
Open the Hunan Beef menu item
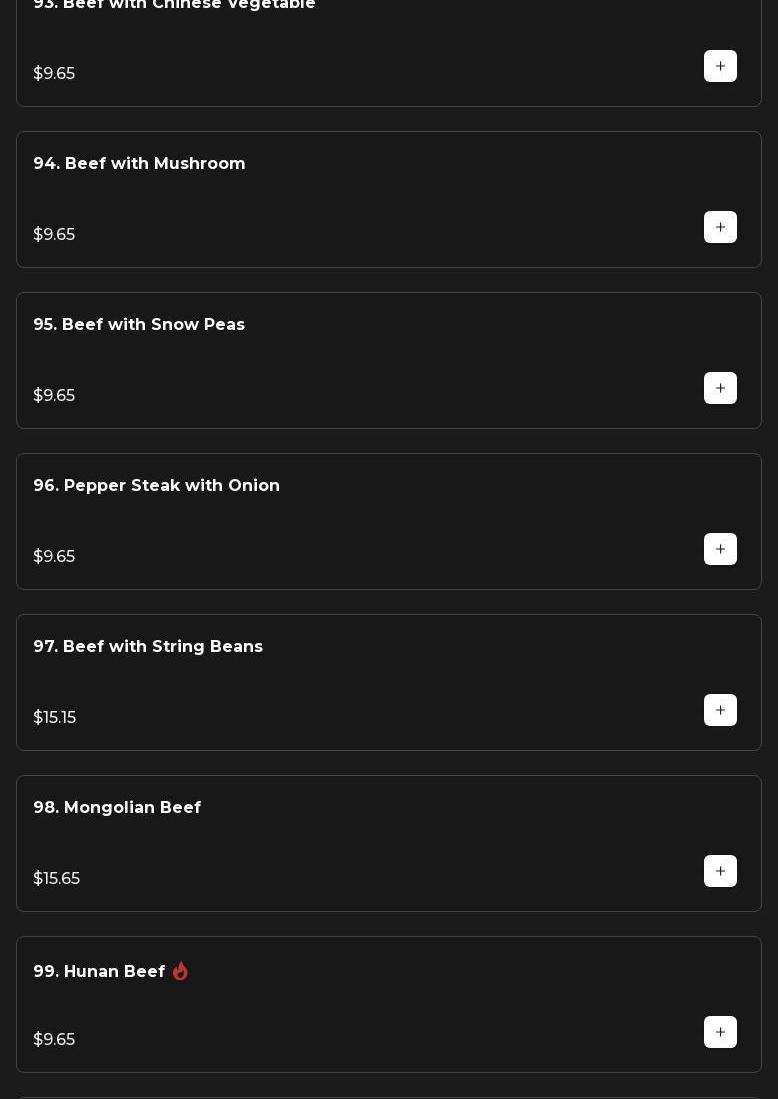click(99, 972)
